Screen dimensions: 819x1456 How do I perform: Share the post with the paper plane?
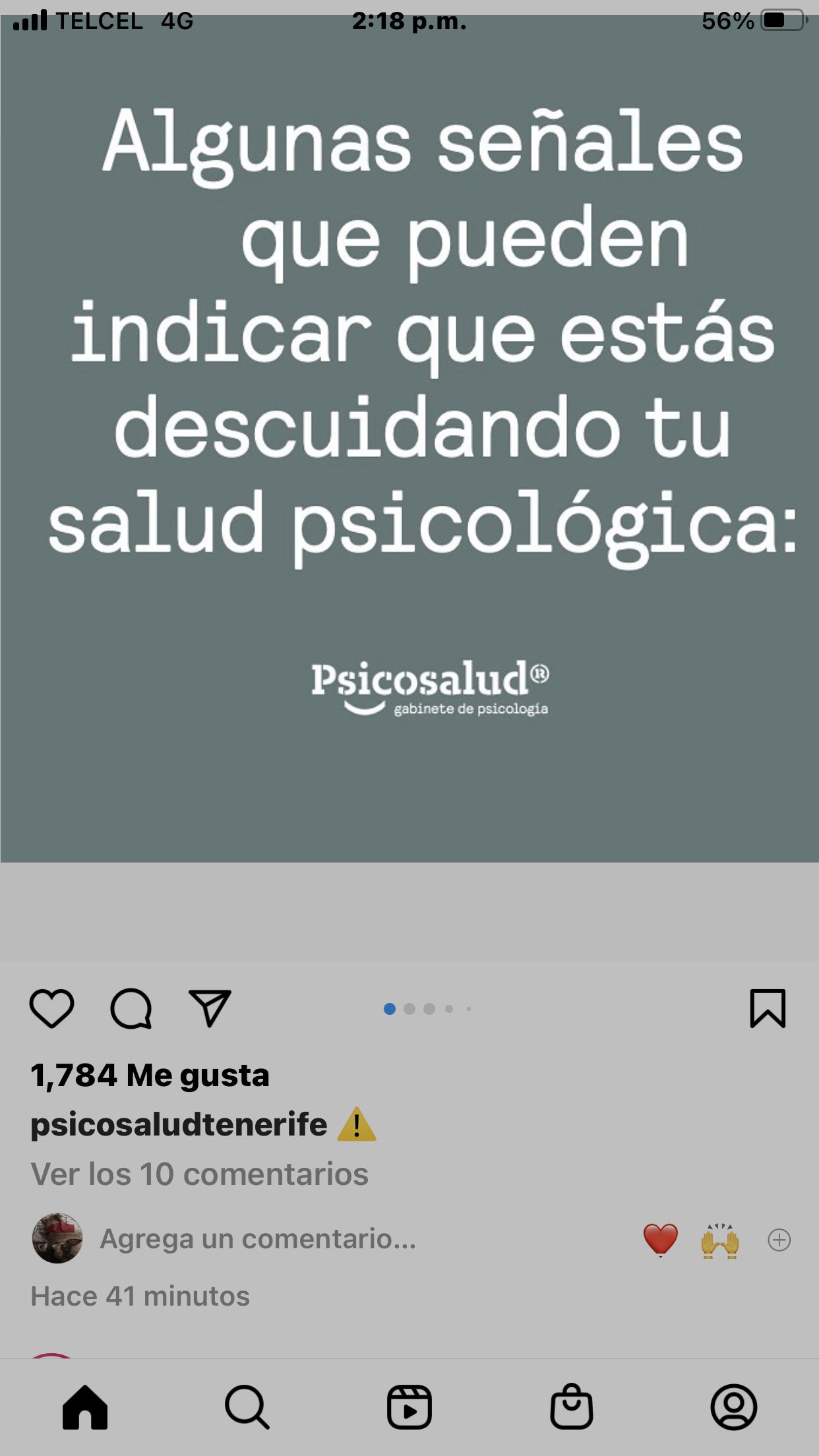coord(210,1008)
